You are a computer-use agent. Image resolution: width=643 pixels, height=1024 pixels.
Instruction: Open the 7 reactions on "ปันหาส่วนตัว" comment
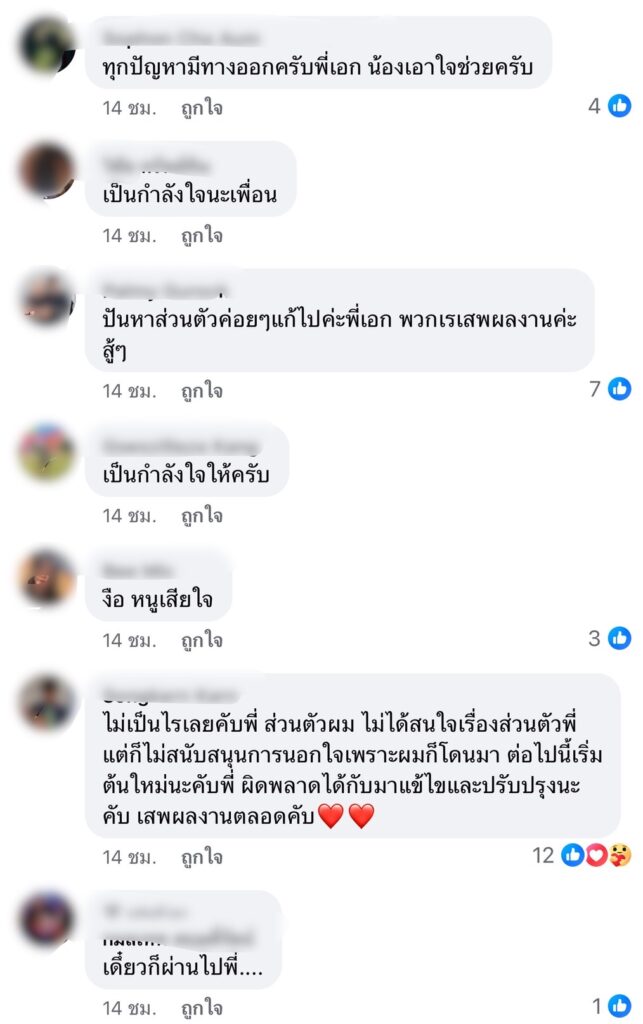[610, 389]
